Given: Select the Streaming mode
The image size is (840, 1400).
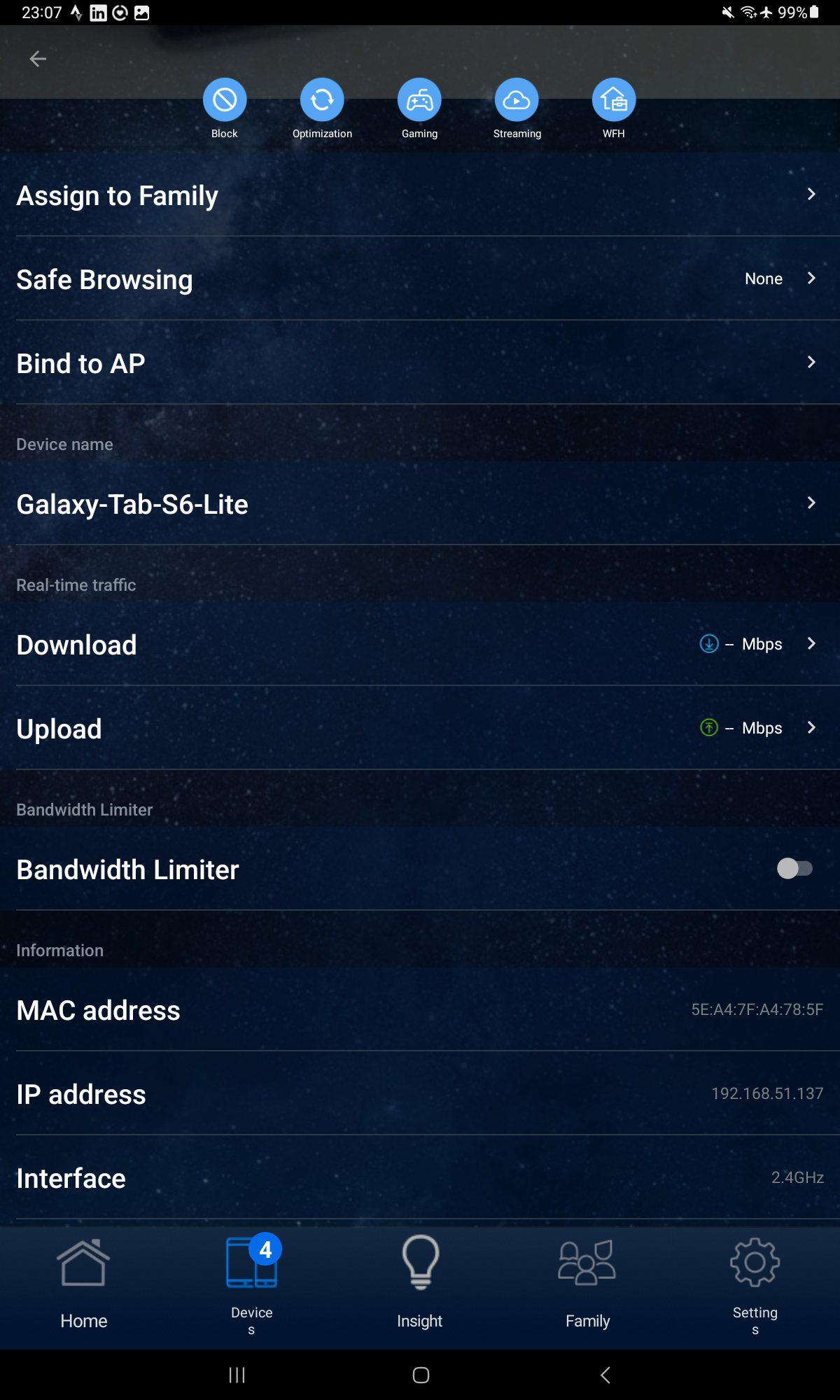Looking at the screenshot, I should [517, 100].
